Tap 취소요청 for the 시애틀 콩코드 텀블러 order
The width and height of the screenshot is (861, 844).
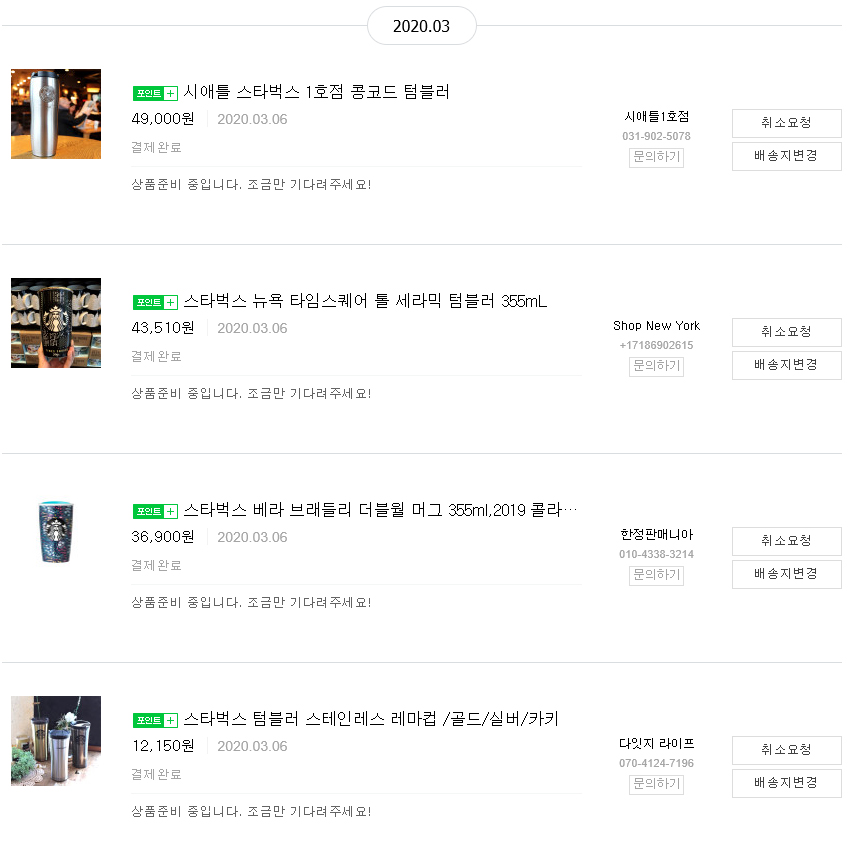786,123
